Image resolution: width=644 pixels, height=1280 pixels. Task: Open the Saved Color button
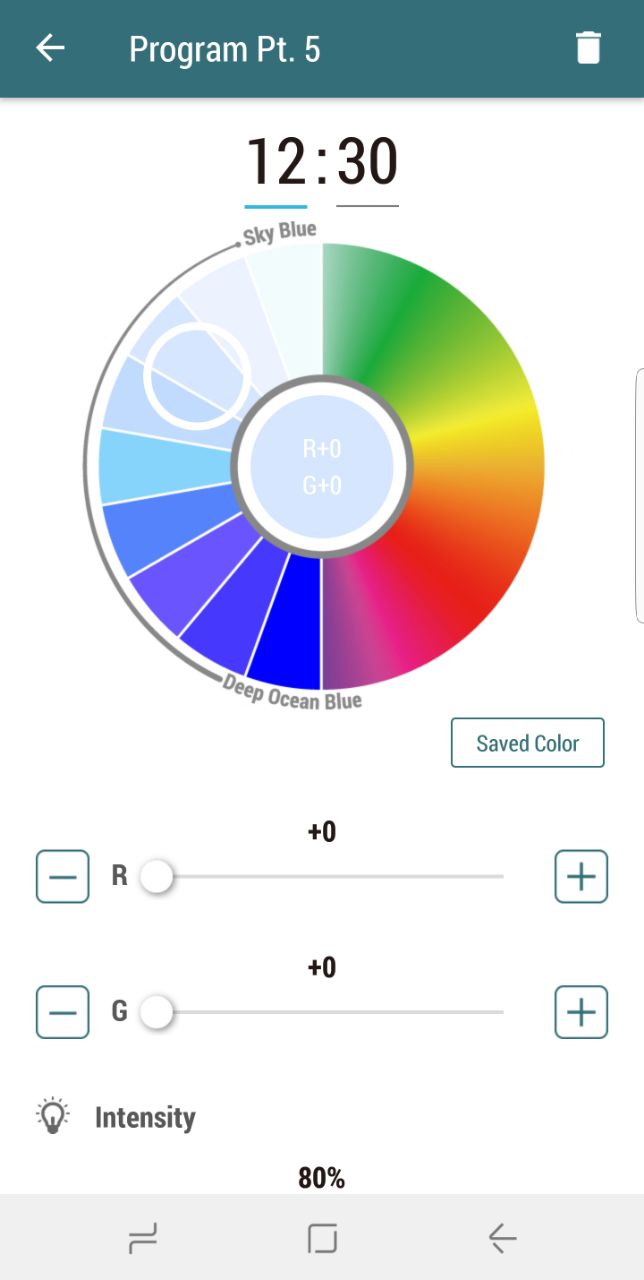coord(527,743)
